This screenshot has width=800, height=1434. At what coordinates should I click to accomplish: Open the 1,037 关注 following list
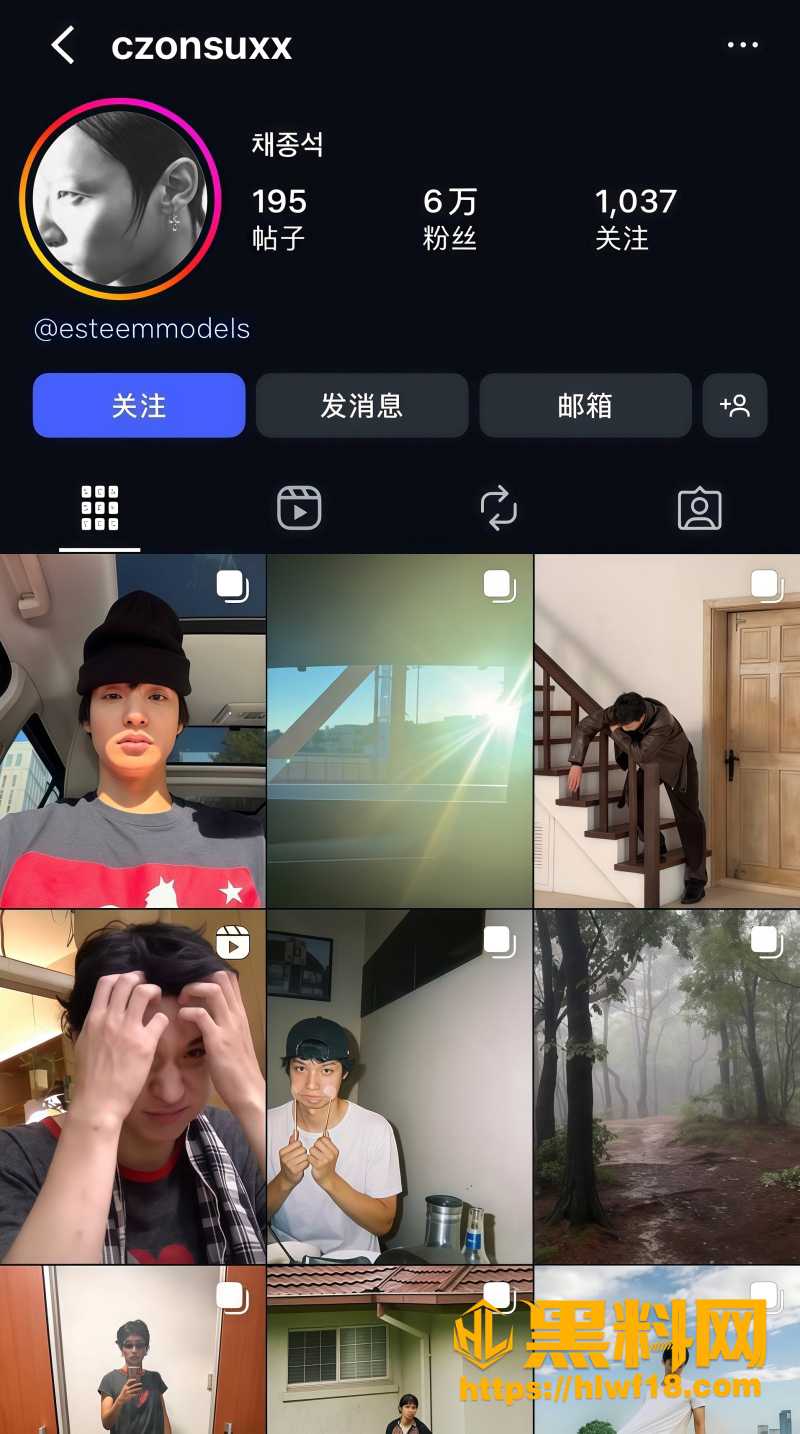pyautogui.click(x=636, y=218)
